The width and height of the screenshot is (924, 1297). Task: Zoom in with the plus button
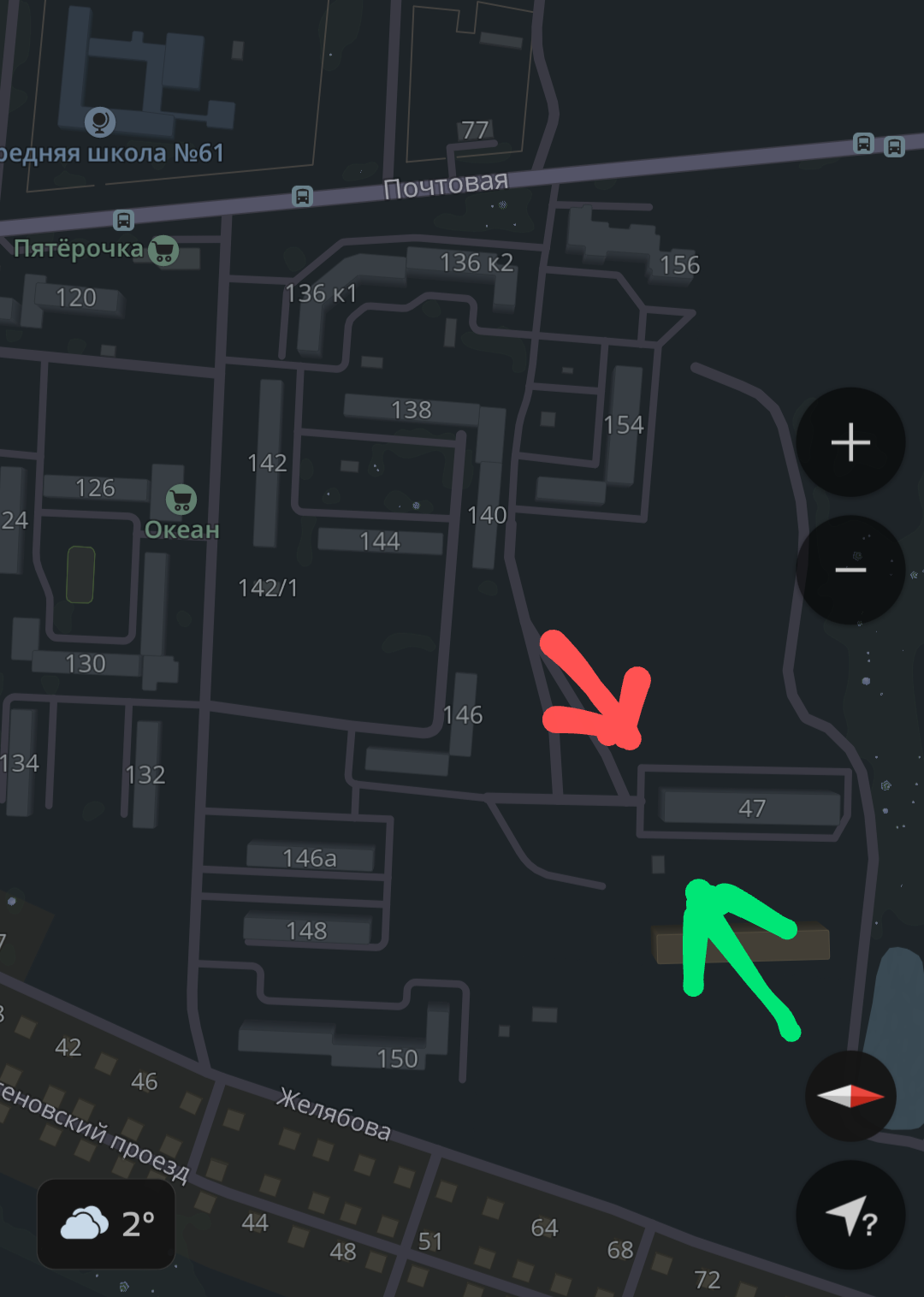[x=850, y=442]
